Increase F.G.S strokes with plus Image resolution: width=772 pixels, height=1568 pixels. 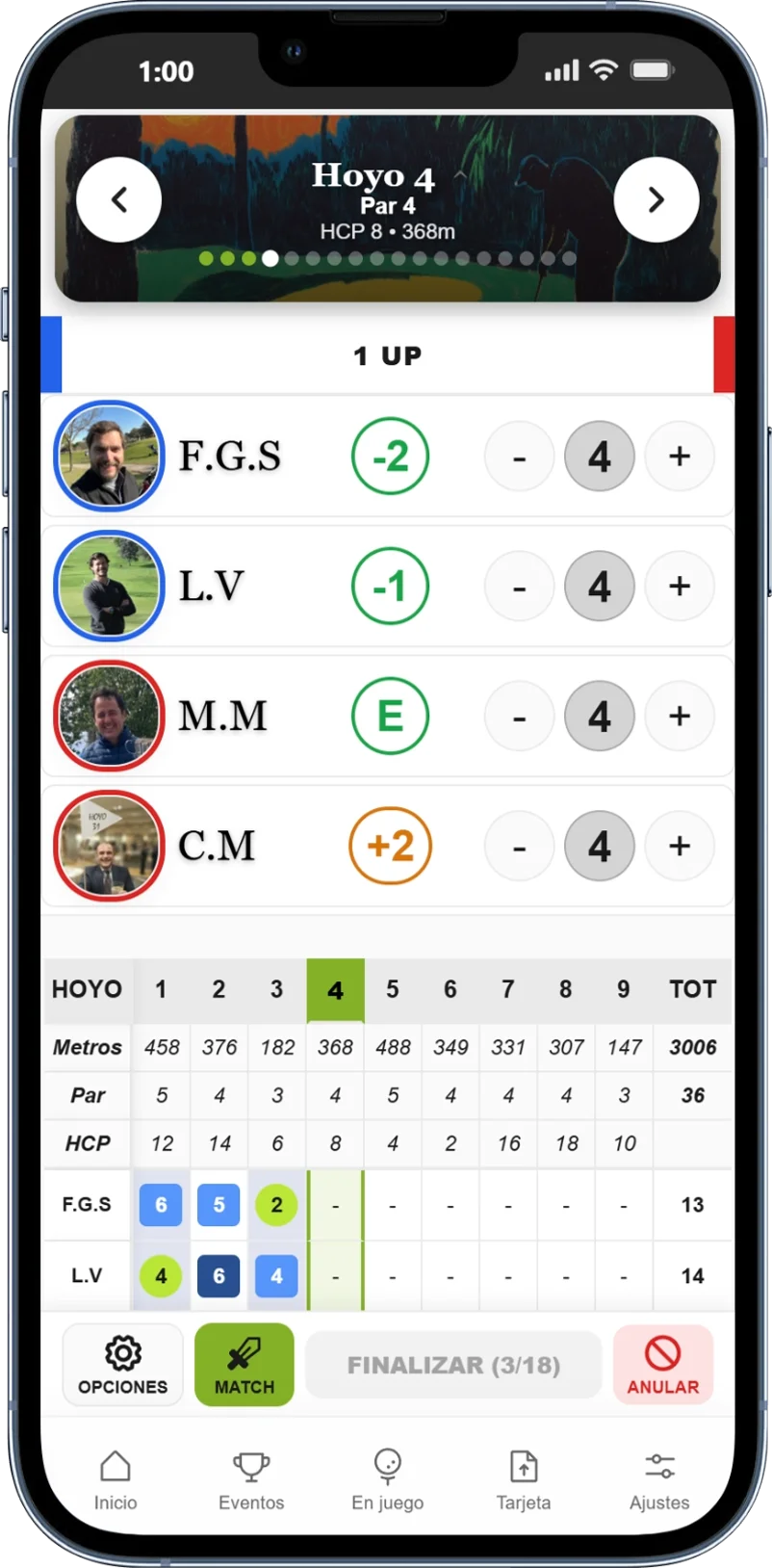pos(680,457)
